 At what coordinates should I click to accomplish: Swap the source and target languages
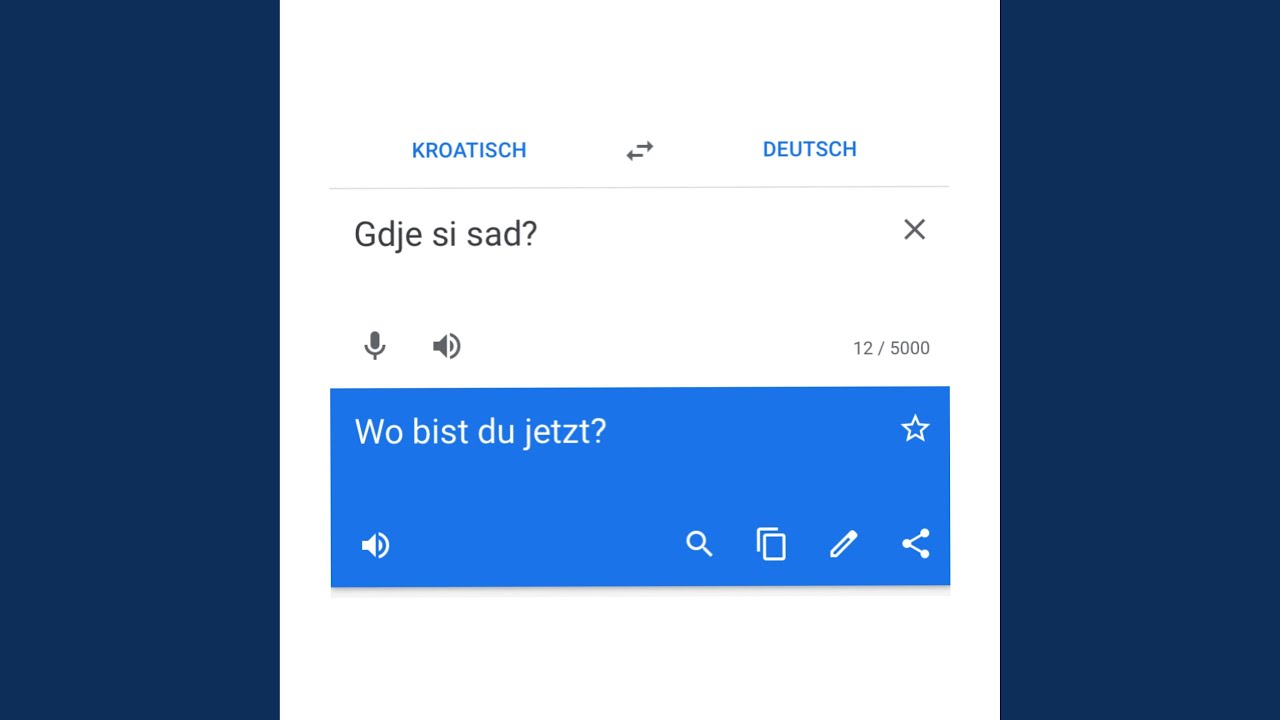click(x=640, y=150)
